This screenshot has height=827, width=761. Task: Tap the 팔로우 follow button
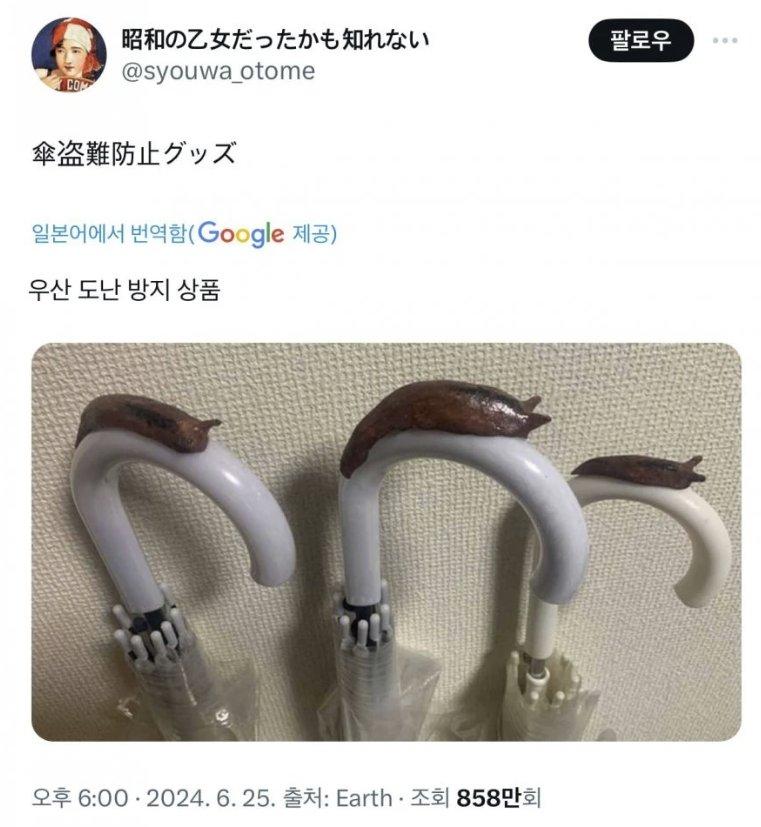coord(640,41)
